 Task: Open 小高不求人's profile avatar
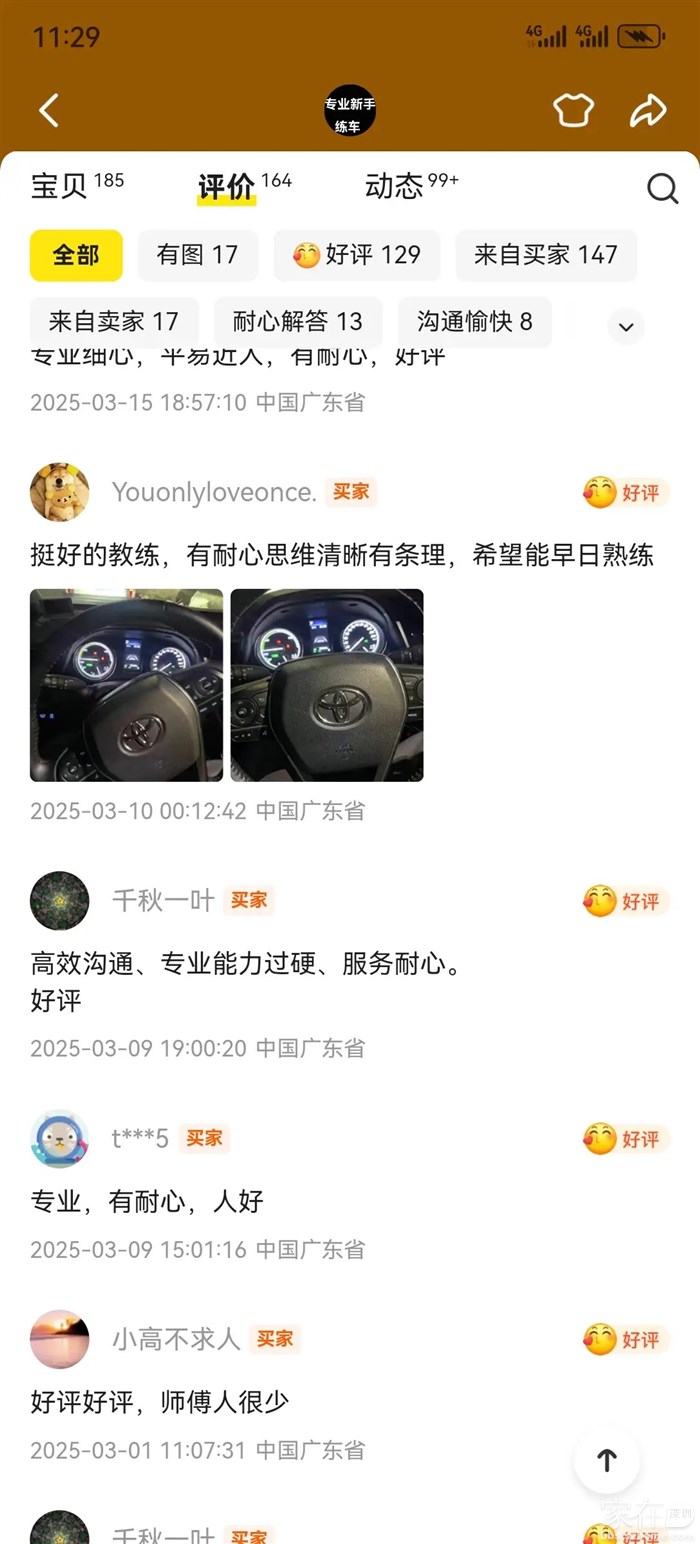point(60,1339)
